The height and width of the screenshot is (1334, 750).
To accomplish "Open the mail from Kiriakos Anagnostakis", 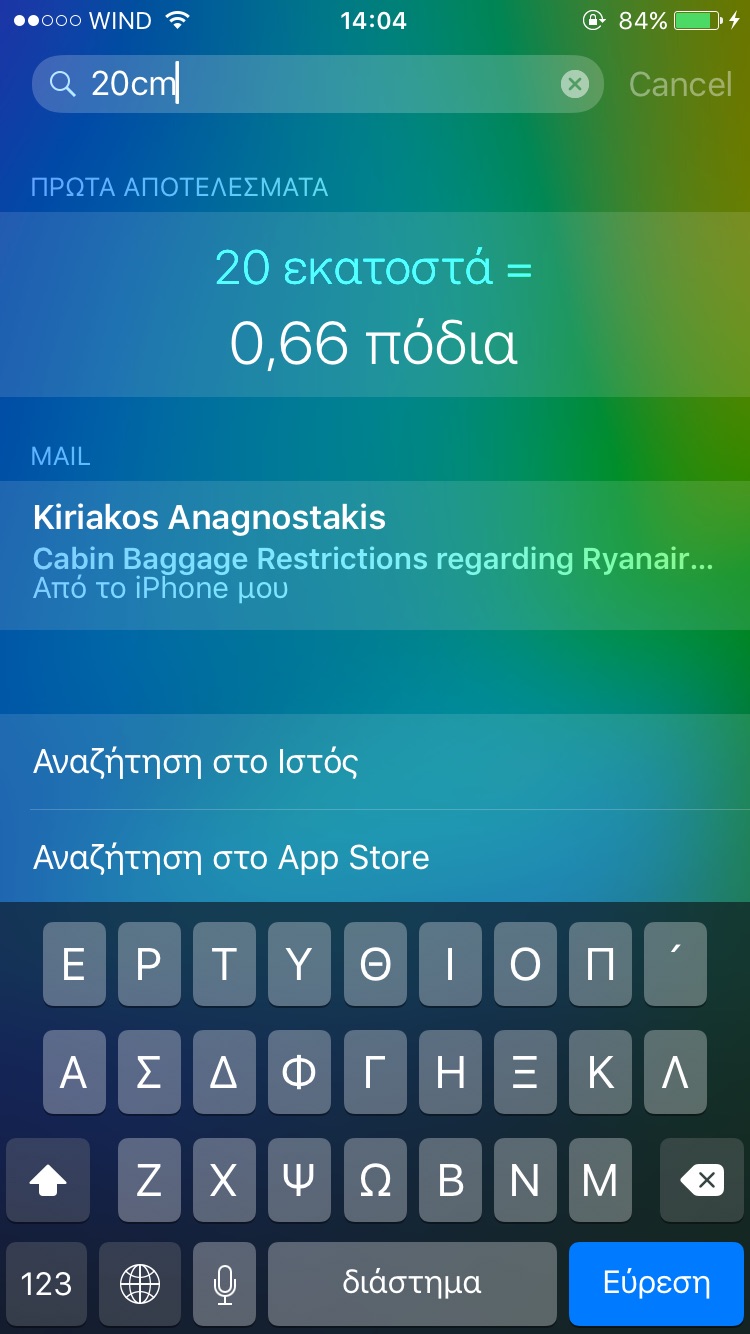I will (x=374, y=555).
